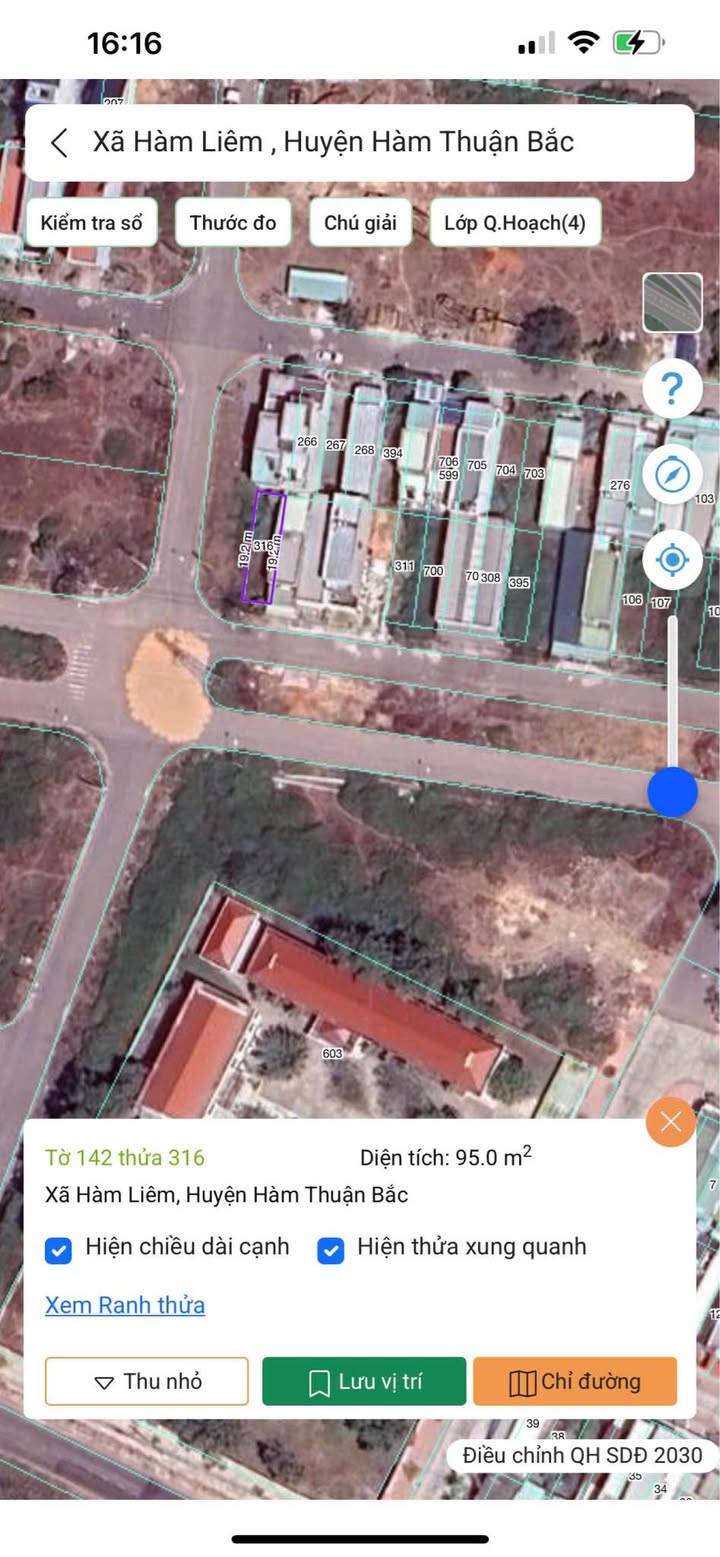Collapse the panel with Thu nhỏ
720x1557 pixels.
point(147,1381)
